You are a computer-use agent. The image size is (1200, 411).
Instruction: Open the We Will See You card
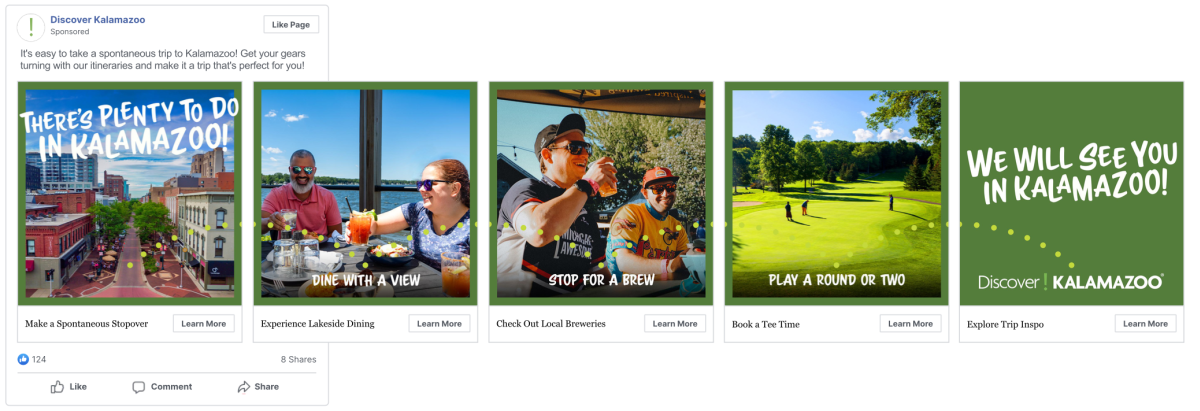pos(1071,193)
